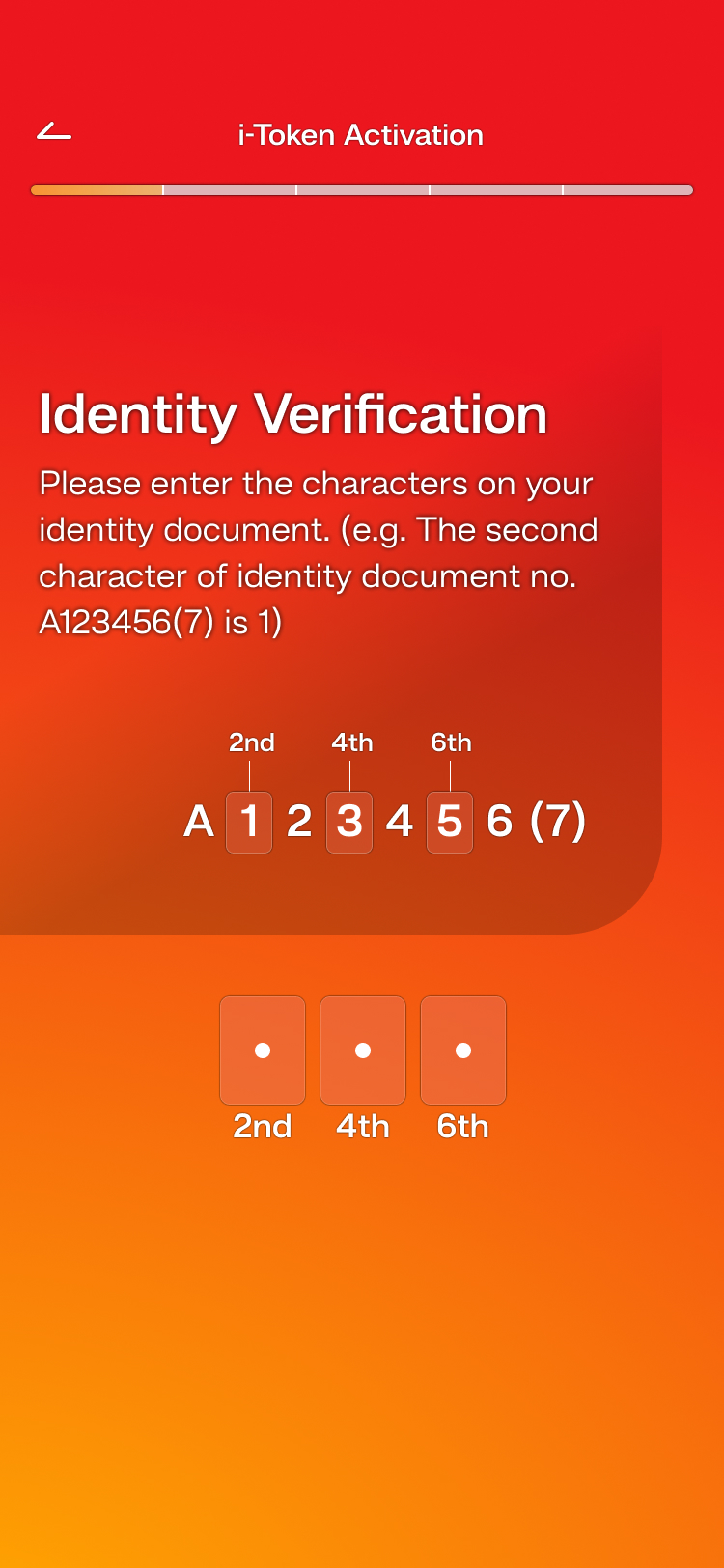Go back from i-Token Activation

54,132
